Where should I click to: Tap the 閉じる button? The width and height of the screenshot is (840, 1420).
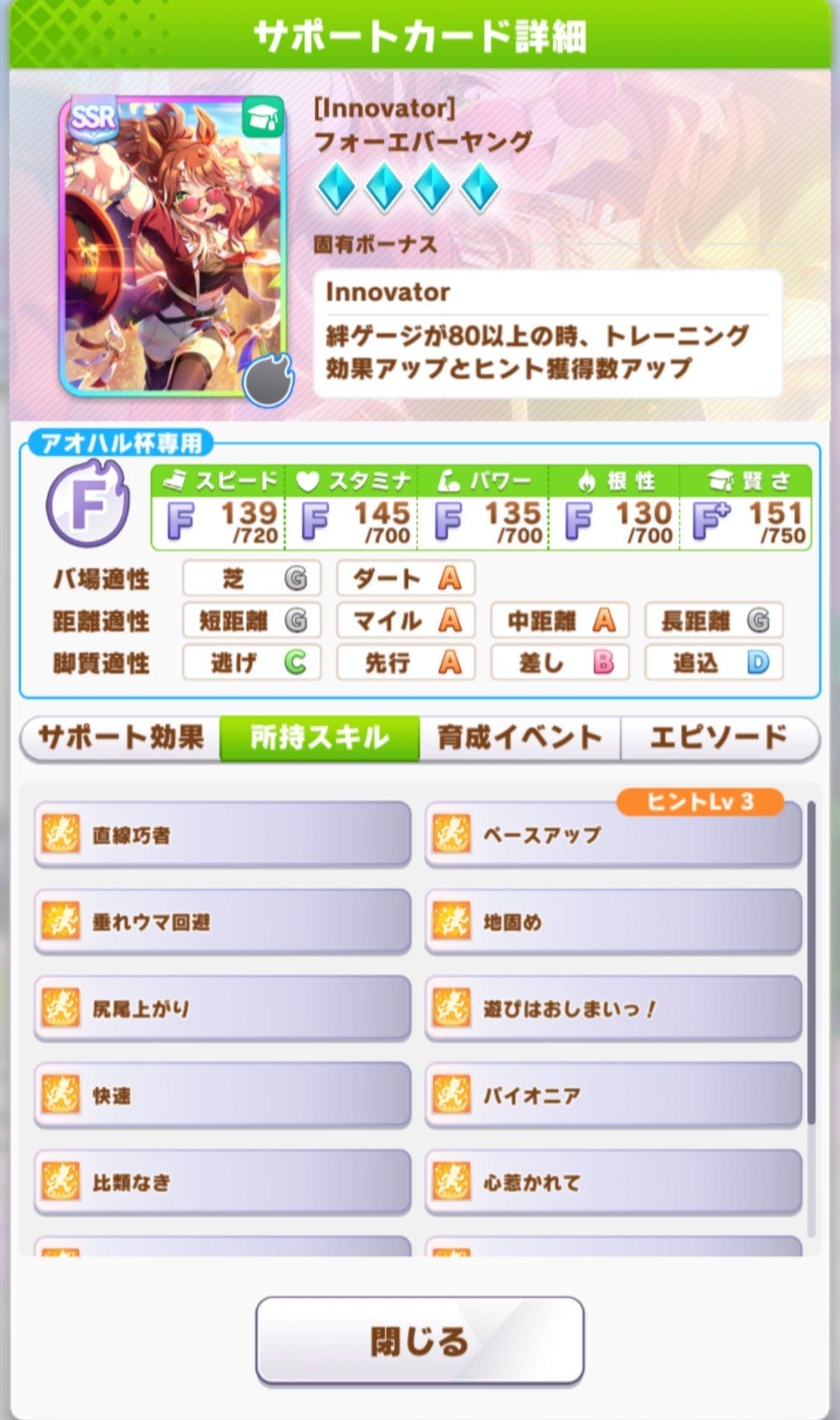[420, 1341]
